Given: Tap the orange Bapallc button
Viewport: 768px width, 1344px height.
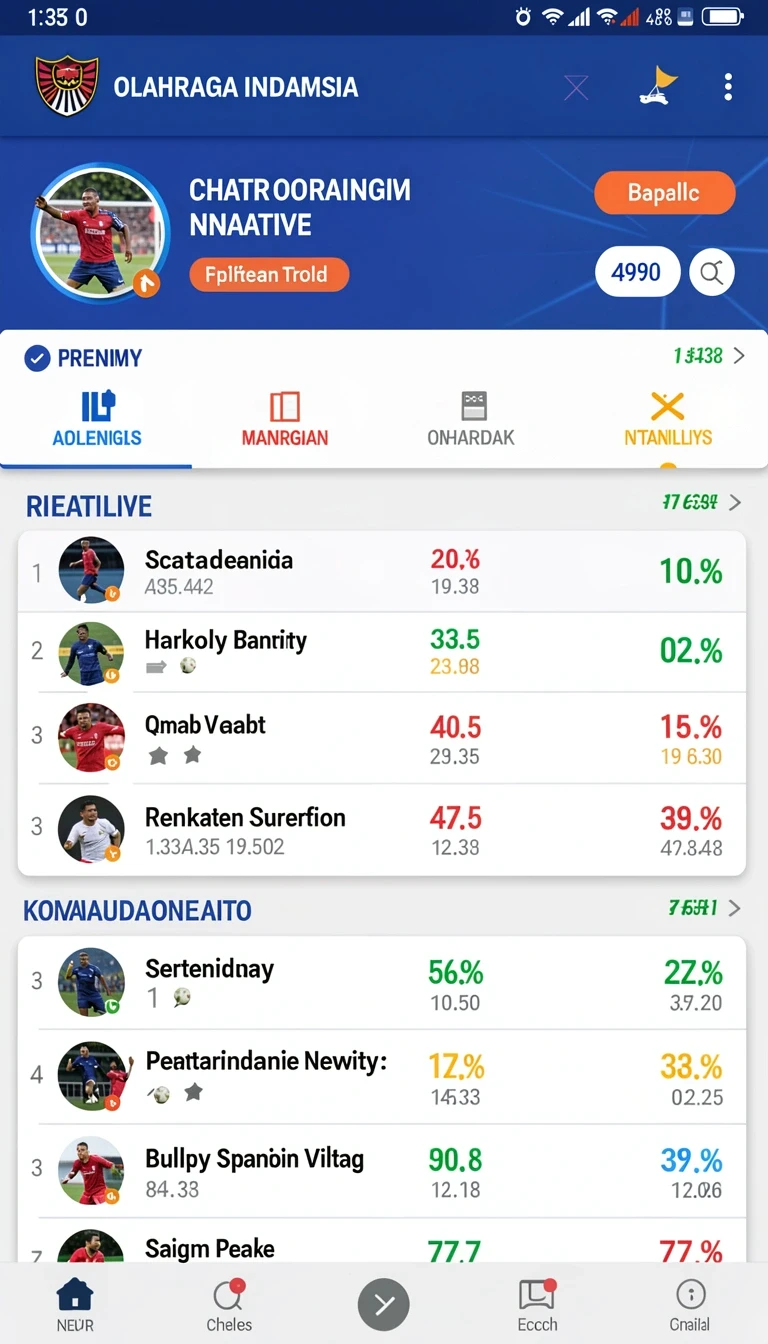Looking at the screenshot, I should pos(664,193).
